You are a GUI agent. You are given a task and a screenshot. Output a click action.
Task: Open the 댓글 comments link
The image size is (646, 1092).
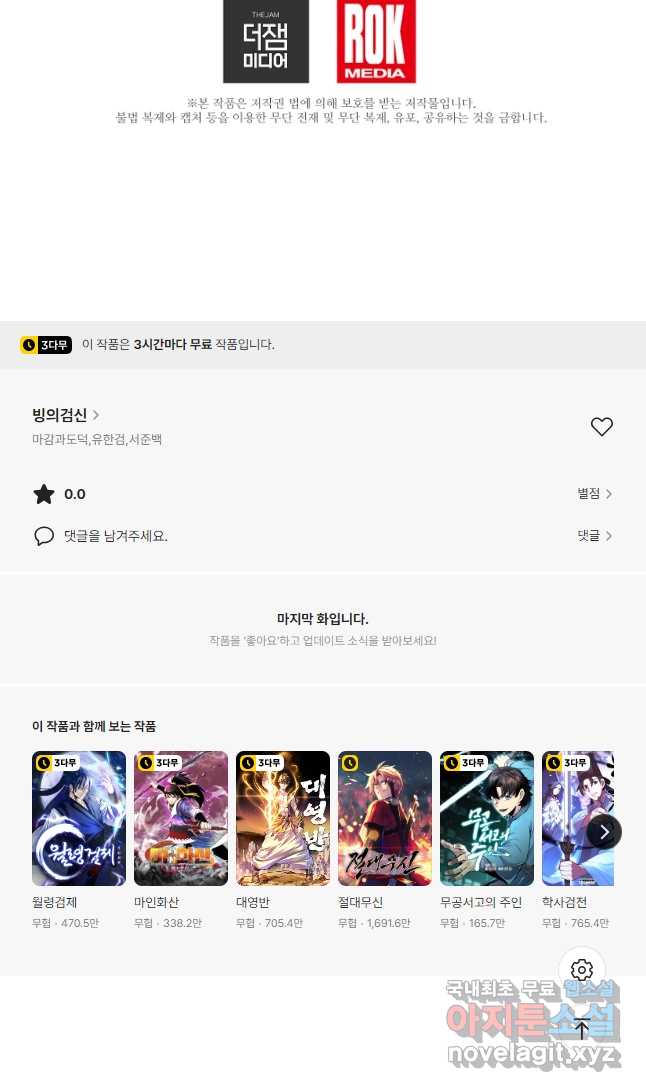pos(594,536)
